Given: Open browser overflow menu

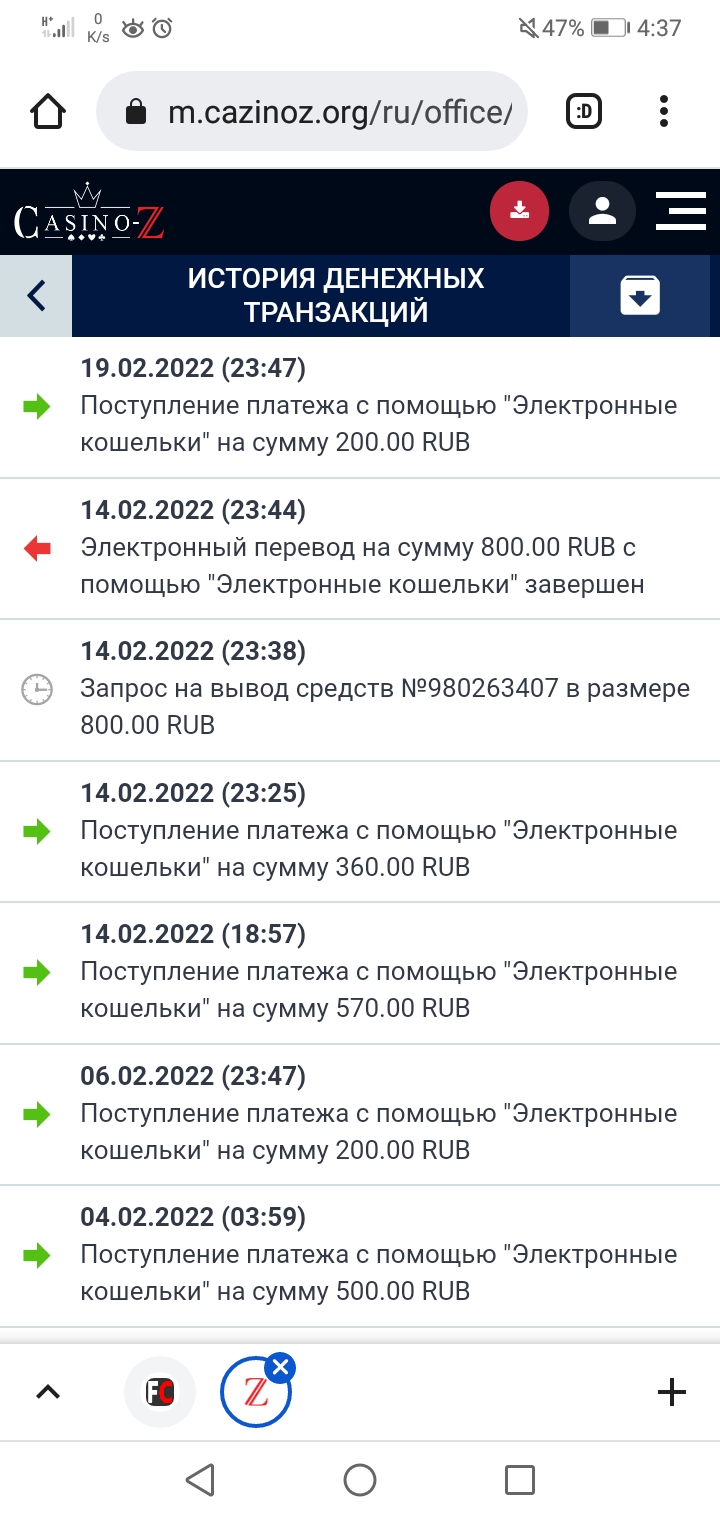Looking at the screenshot, I should pyautogui.click(x=664, y=111).
